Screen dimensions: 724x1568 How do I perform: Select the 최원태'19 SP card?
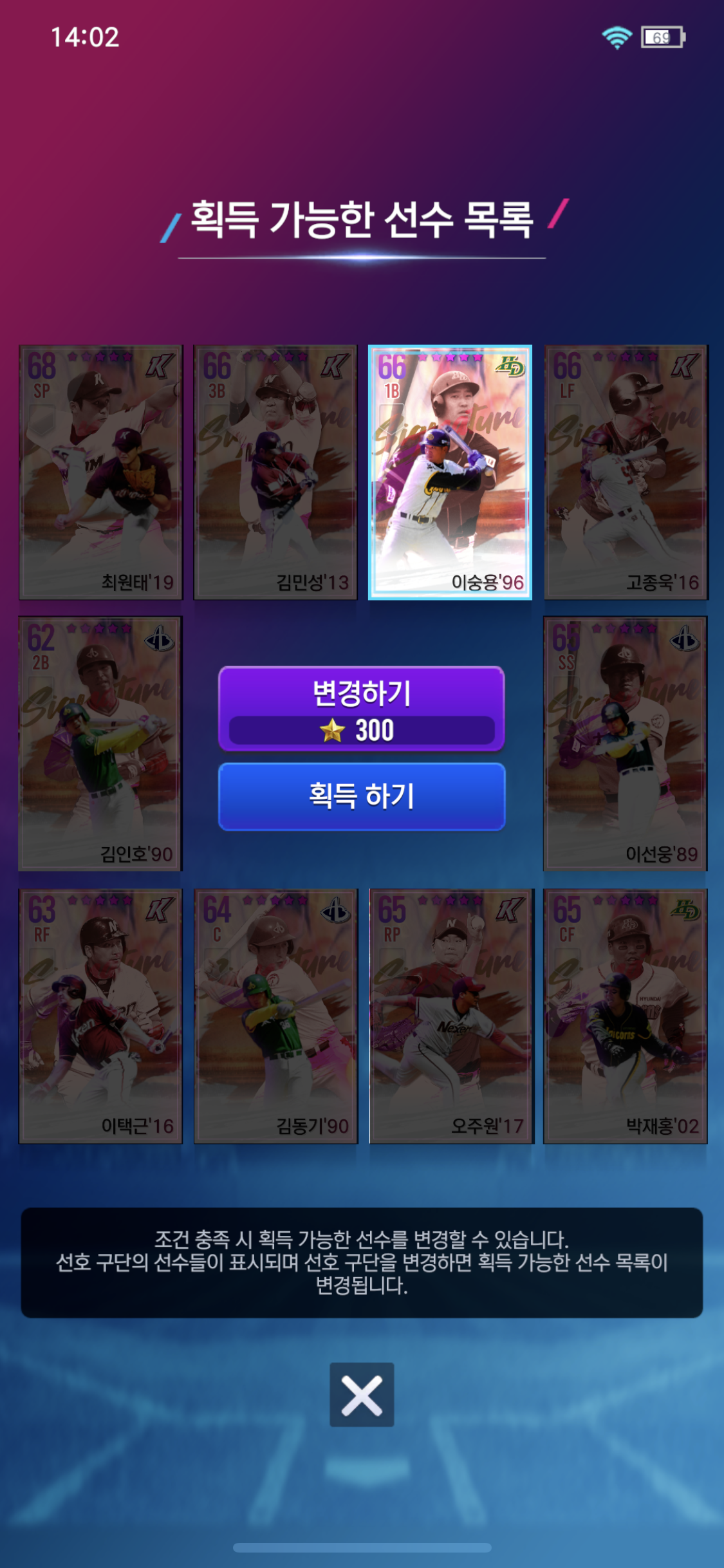[x=100, y=472]
